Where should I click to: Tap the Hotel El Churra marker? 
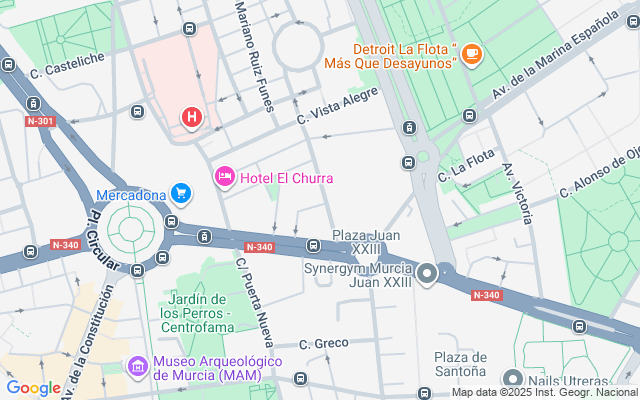(225, 178)
